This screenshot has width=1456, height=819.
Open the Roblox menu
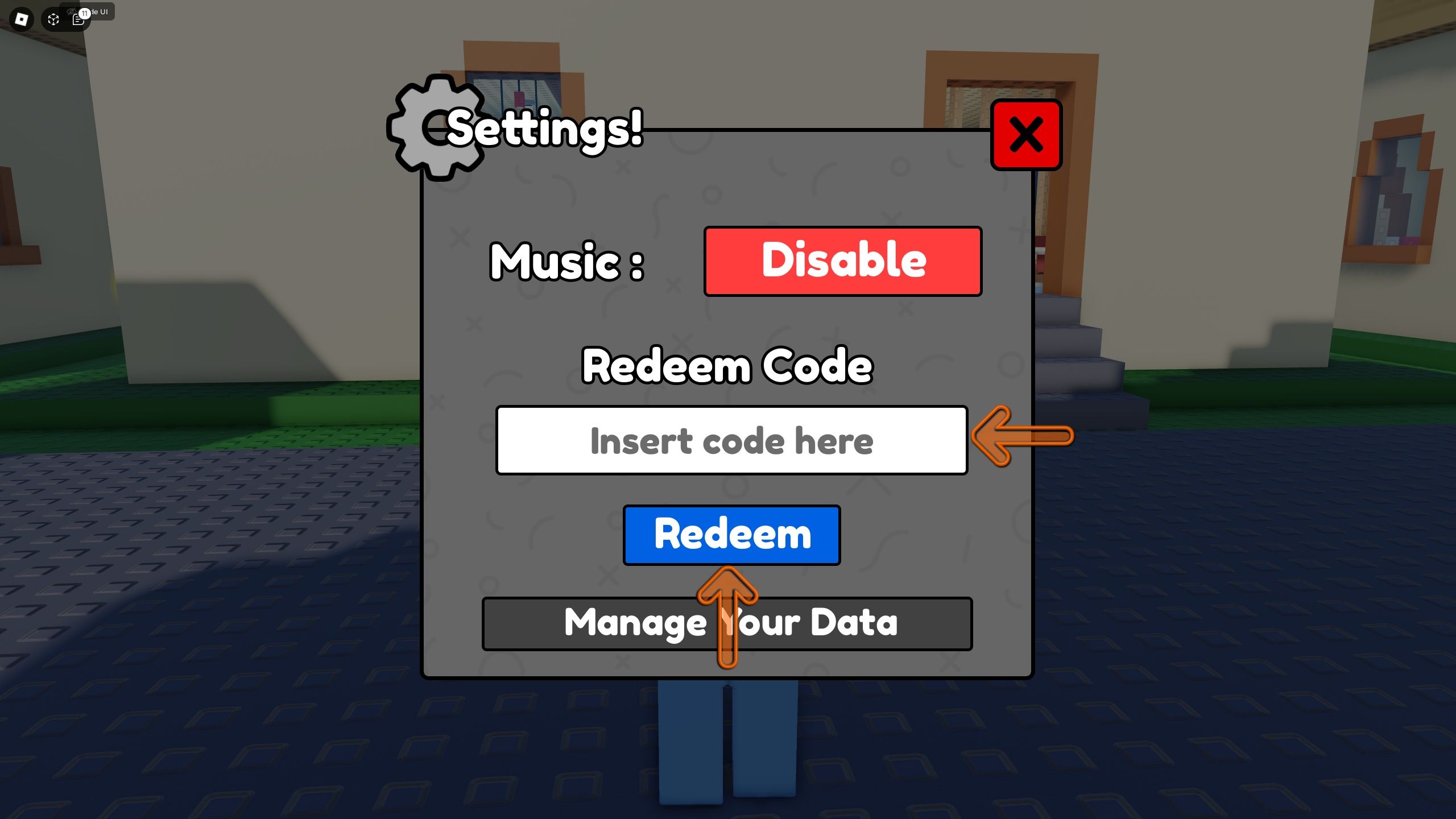coord(22,19)
